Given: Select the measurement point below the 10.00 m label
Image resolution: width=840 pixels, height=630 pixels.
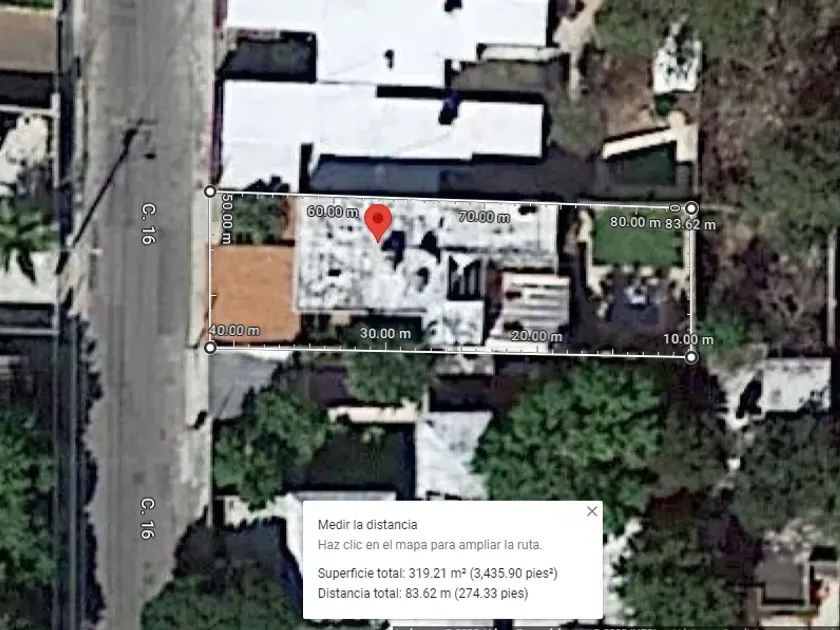Looking at the screenshot, I should tap(692, 357).
